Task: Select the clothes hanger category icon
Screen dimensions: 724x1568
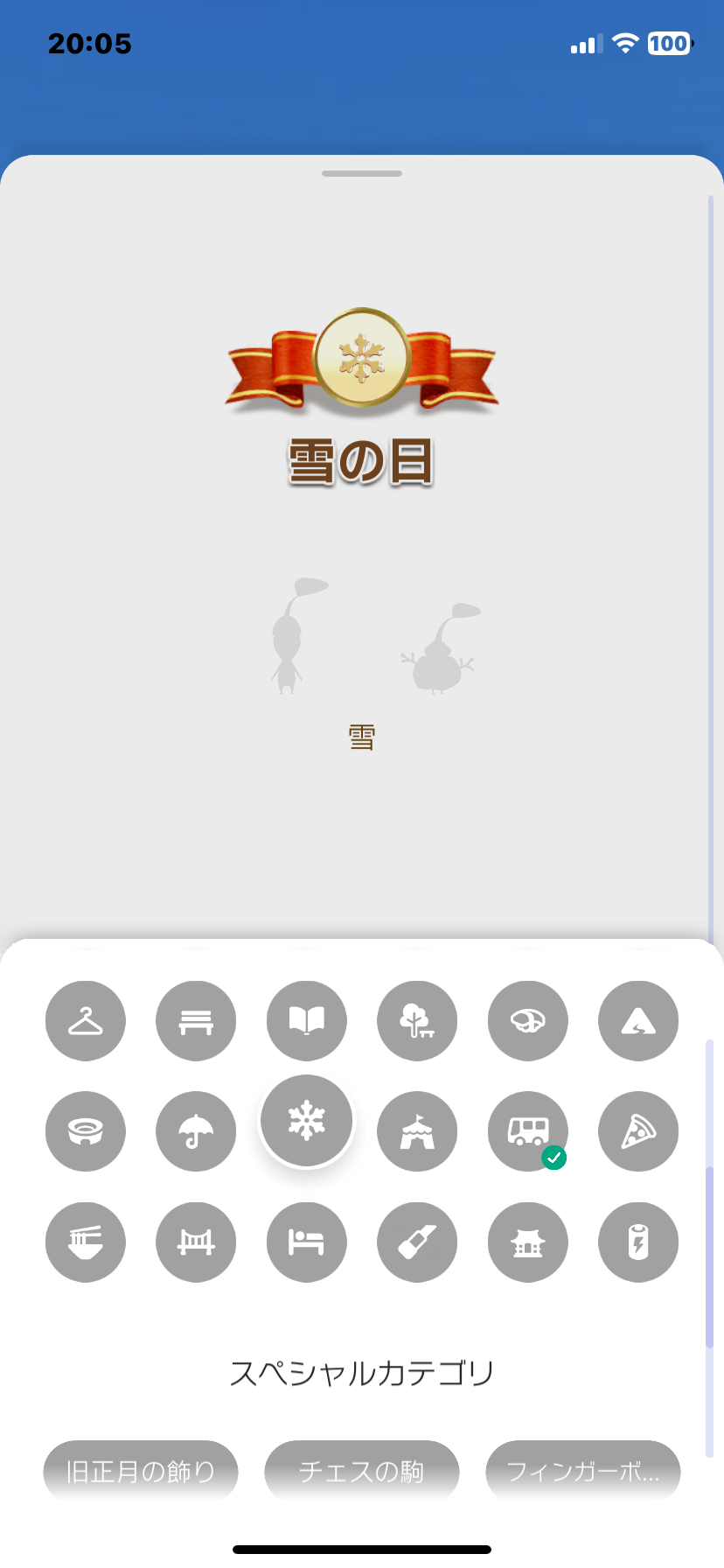Action: point(86,1021)
